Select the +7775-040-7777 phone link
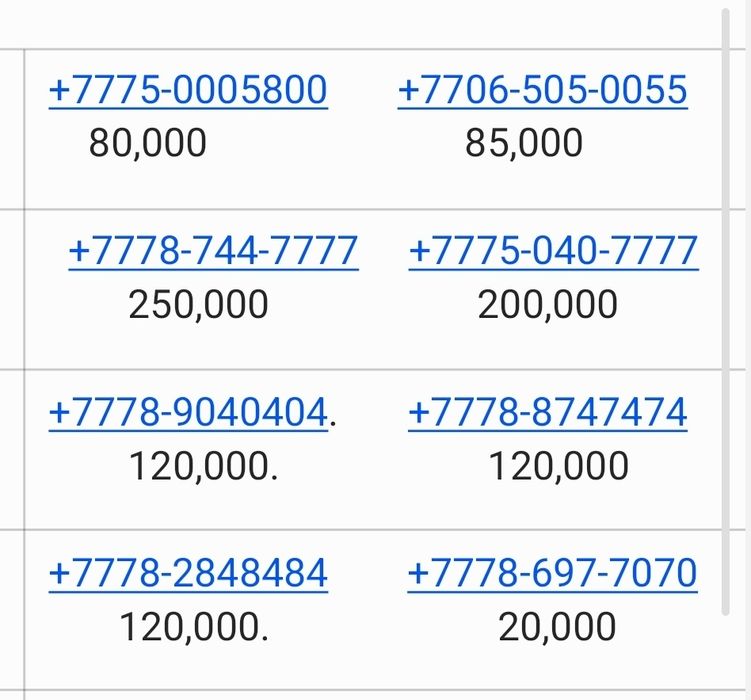The width and height of the screenshot is (751, 700). click(x=552, y=250)
